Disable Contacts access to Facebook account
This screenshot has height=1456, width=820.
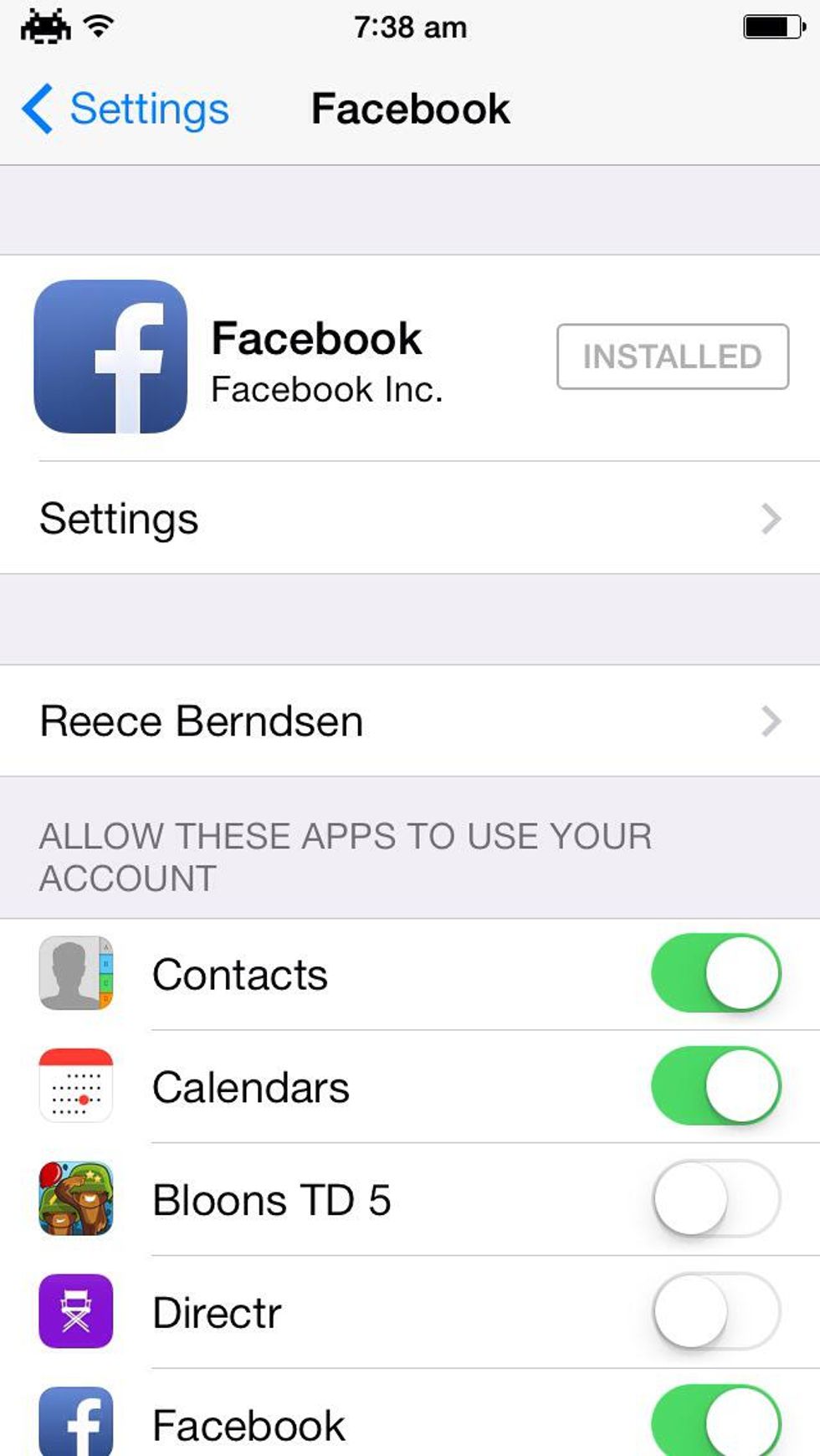click(716, 974)
